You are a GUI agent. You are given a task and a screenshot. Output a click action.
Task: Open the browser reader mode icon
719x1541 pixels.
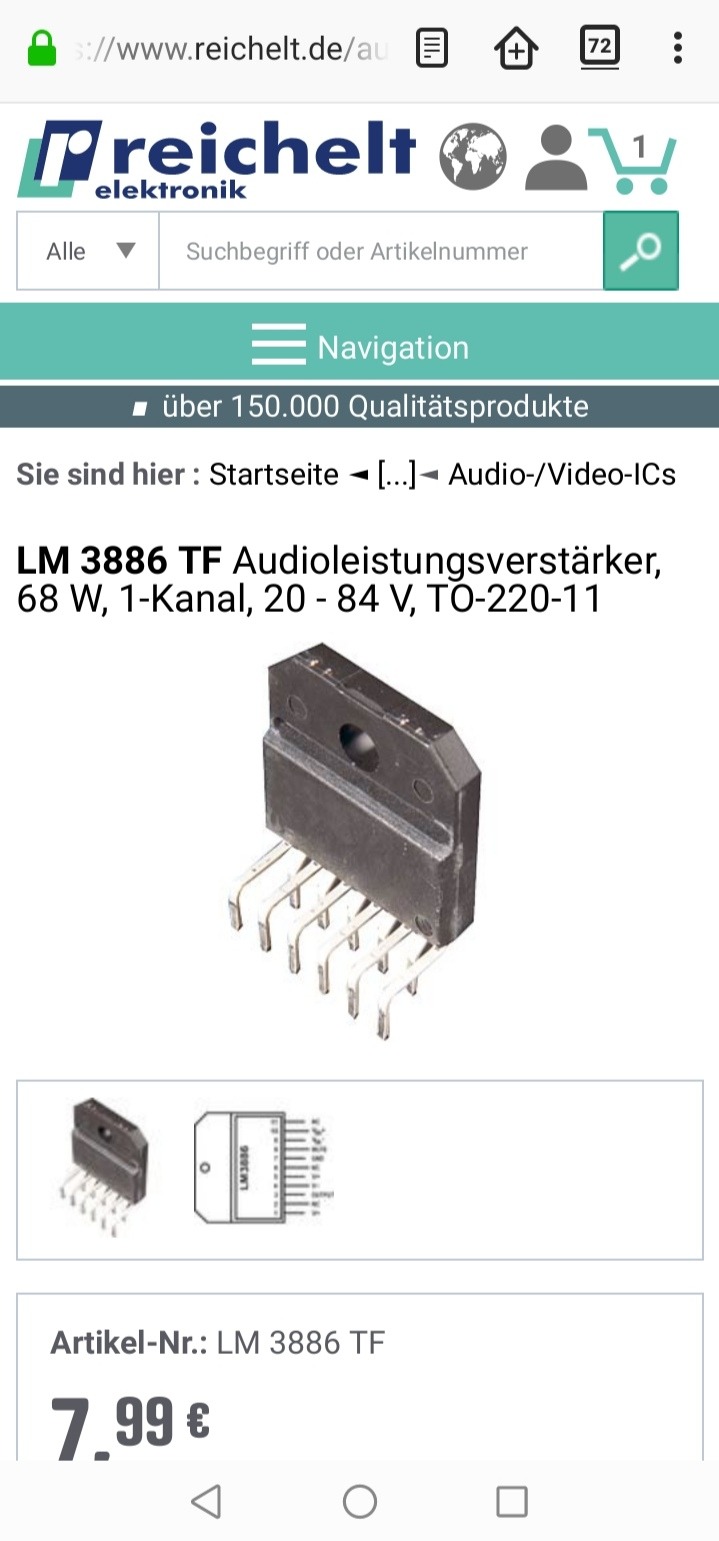coord(432,48)
